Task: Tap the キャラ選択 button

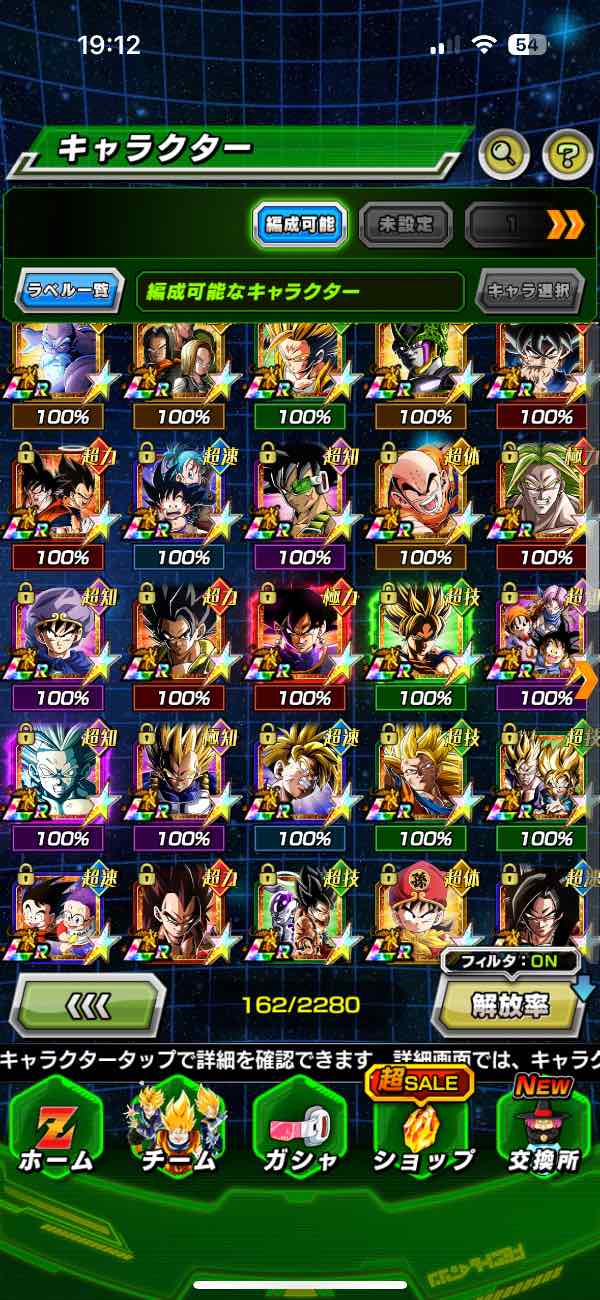Action: 529,291
